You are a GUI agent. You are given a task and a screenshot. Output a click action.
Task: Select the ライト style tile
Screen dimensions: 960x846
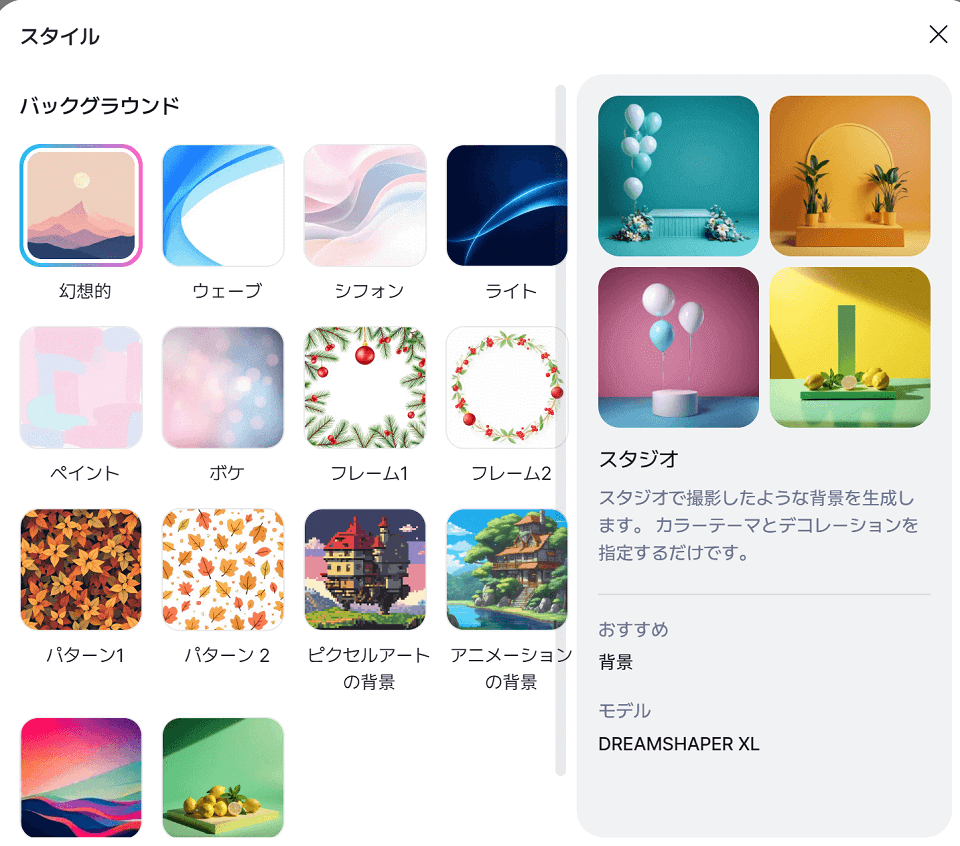pyautogui.click(x=507, y=206)
